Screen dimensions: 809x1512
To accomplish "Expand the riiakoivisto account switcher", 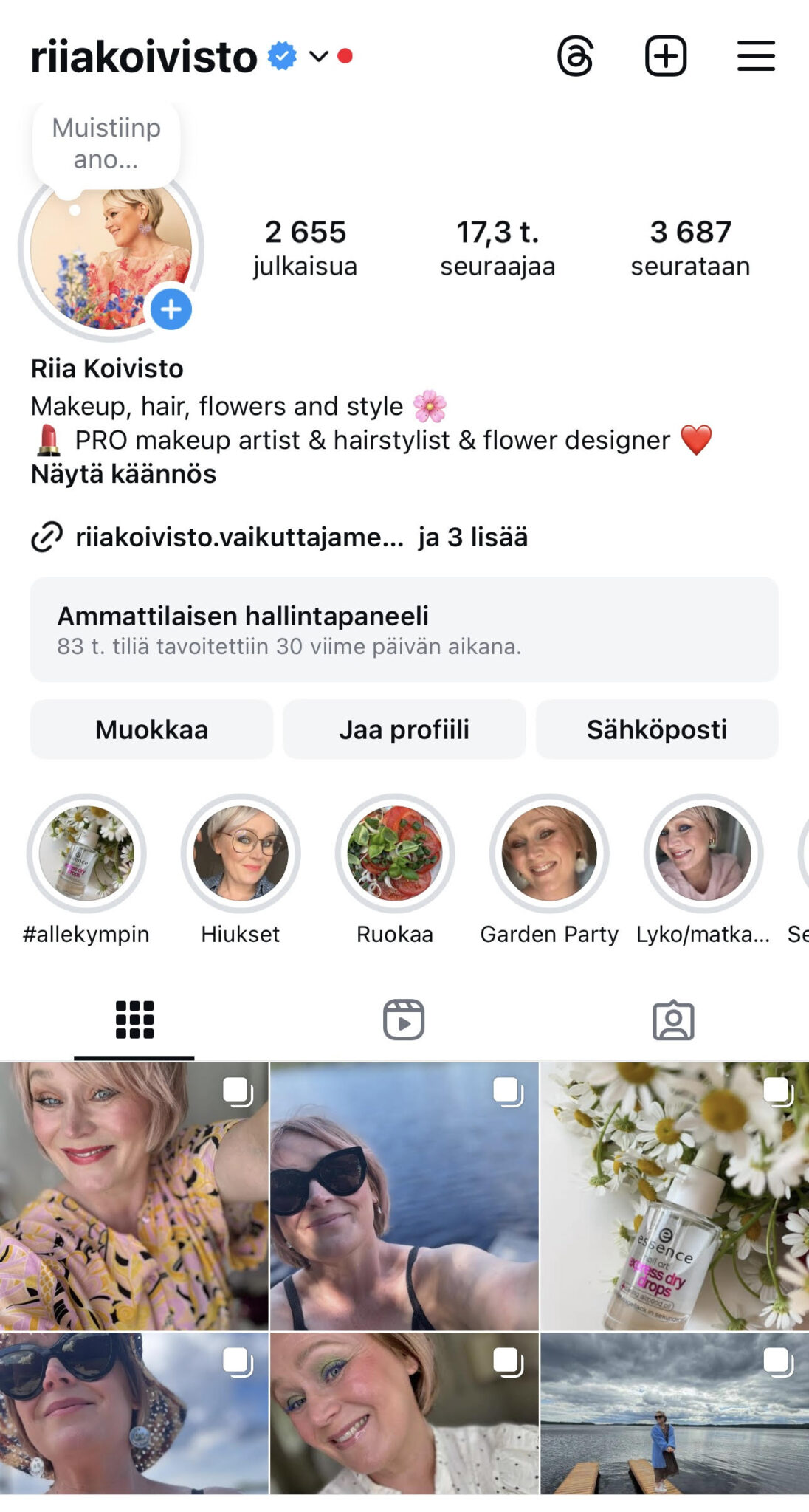I will coord(318,56).
